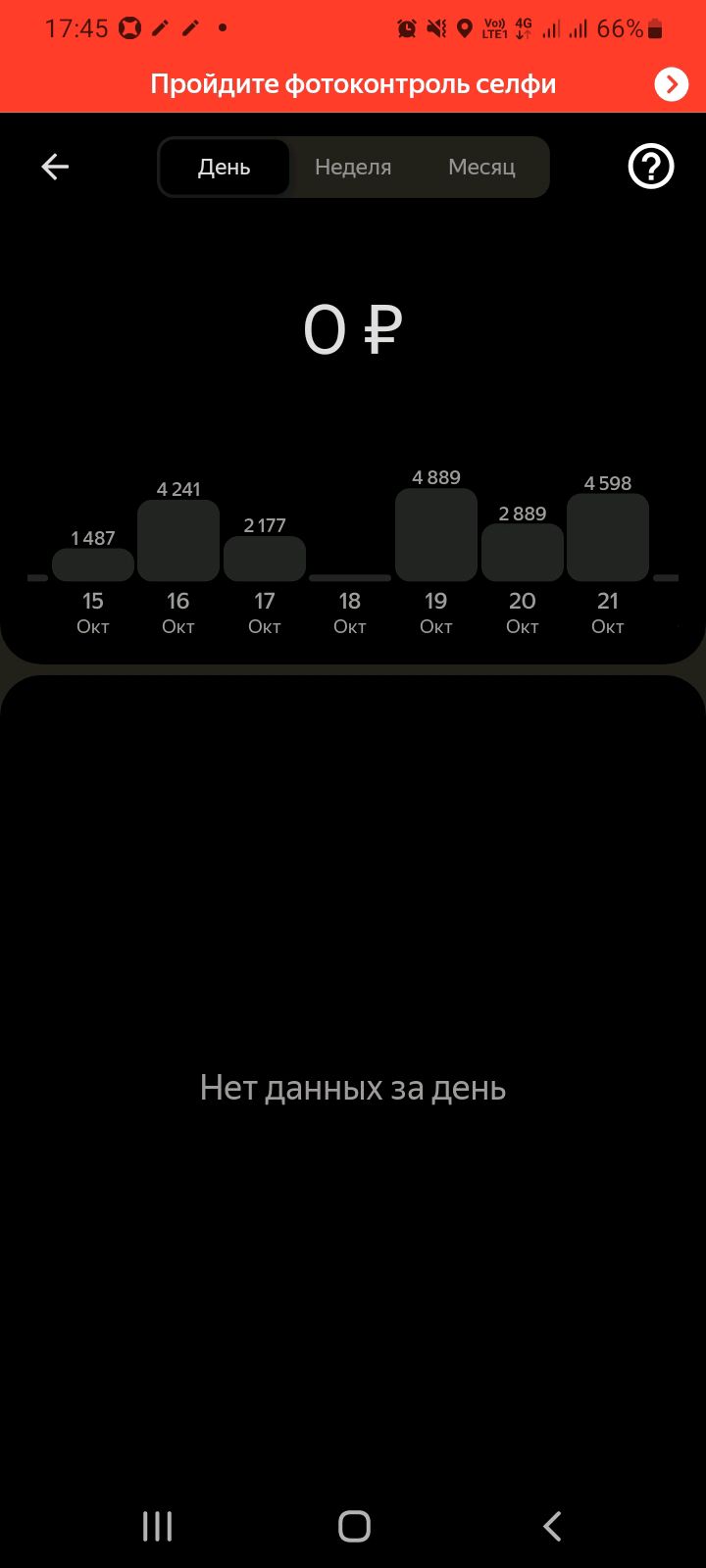The height and width of the screenshot is (1568, 706).
Task: Go back using the top-left arrow
Action: click(x=55, y=168)
